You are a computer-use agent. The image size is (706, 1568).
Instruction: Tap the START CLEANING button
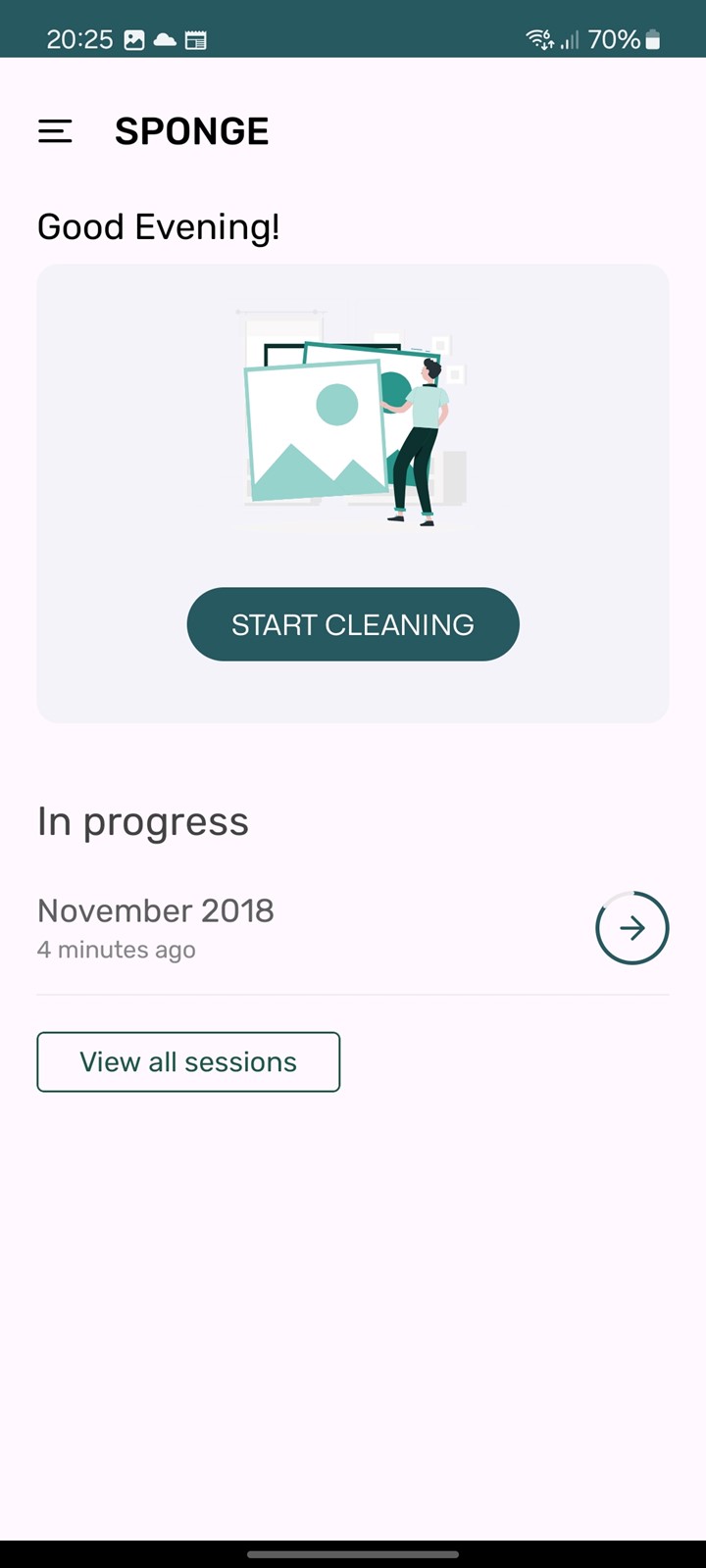coord(353,624)
